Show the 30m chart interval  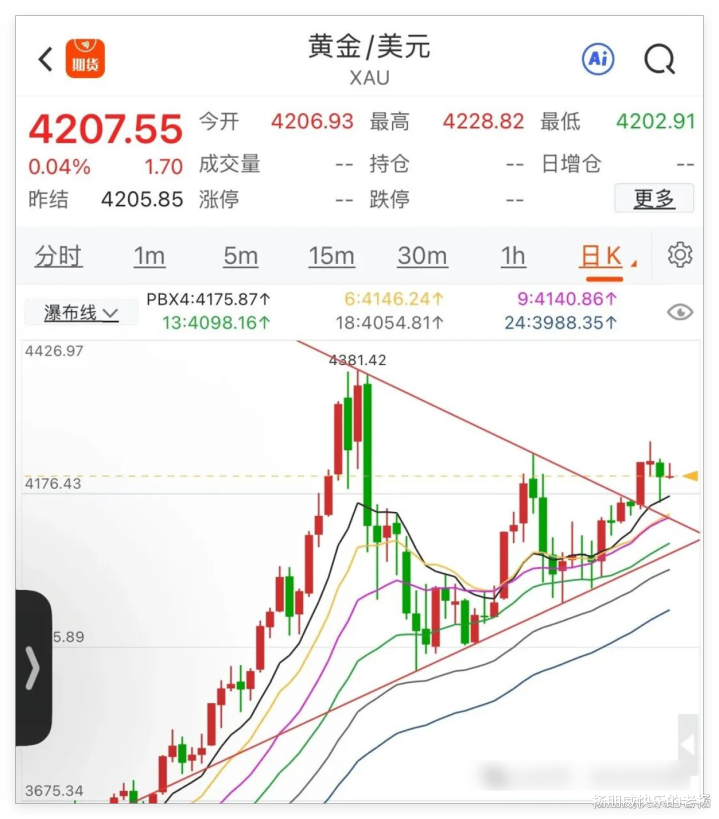pos(422,257)
